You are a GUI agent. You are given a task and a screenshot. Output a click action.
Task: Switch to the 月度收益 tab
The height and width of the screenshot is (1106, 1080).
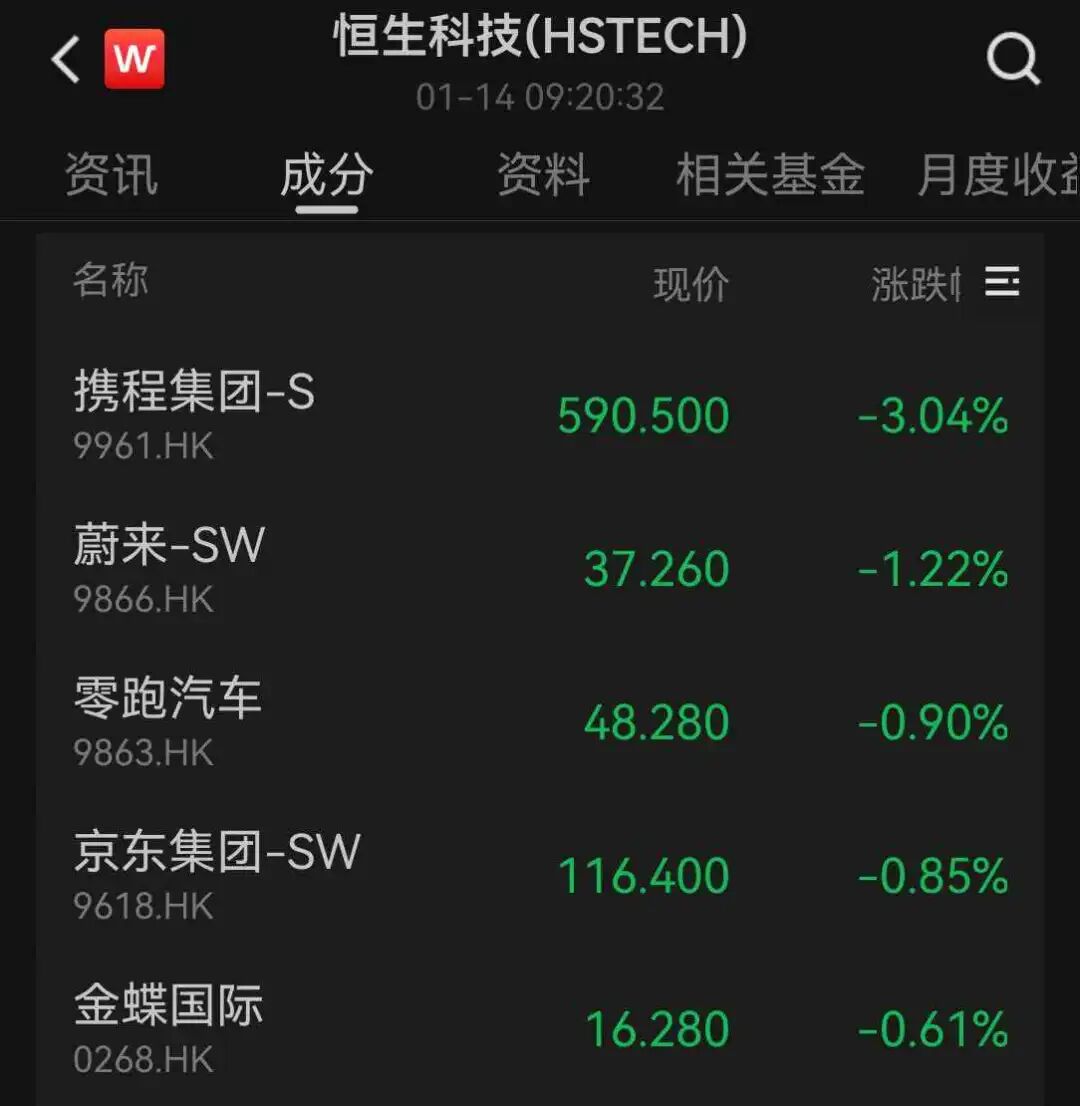click(x=996, y=175)
